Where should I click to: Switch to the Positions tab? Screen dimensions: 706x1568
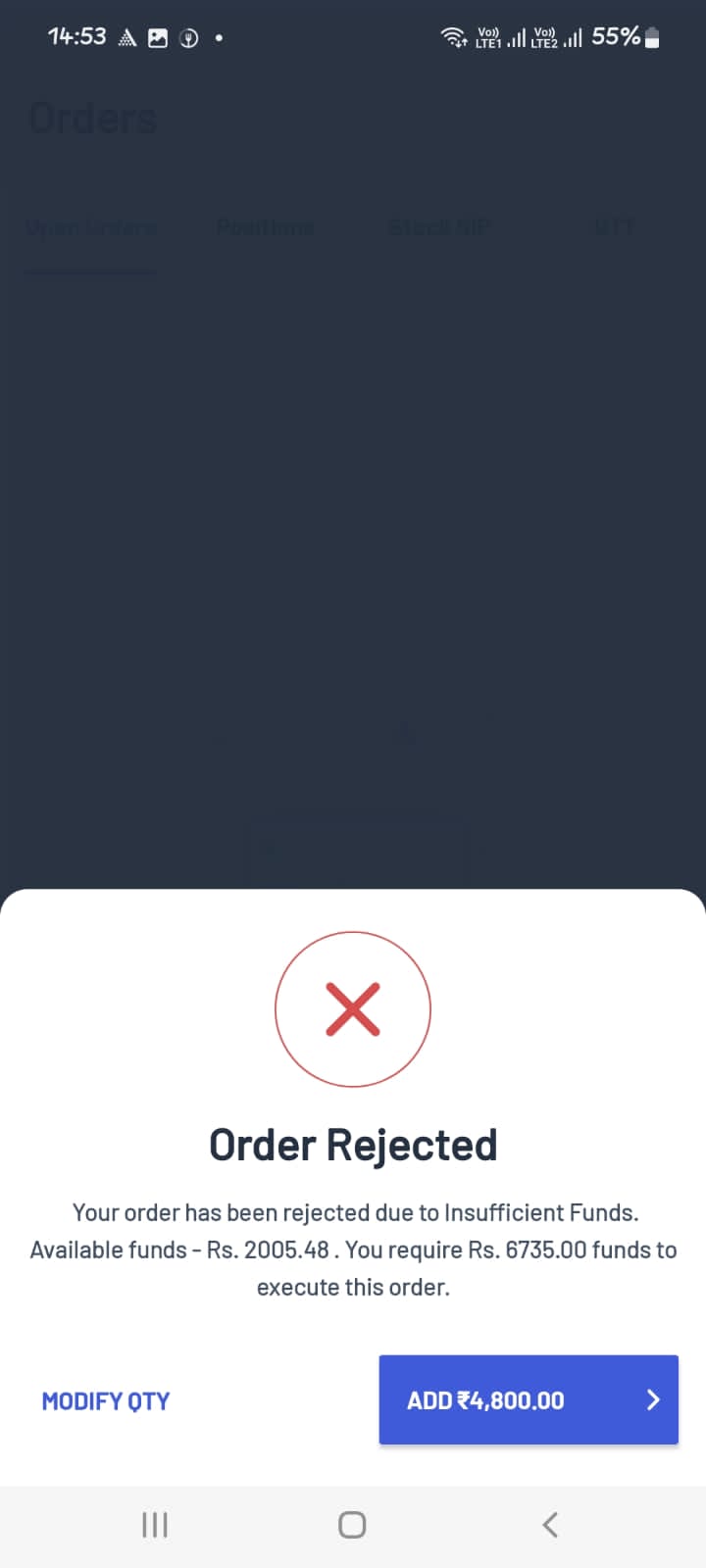click(265, 226)
